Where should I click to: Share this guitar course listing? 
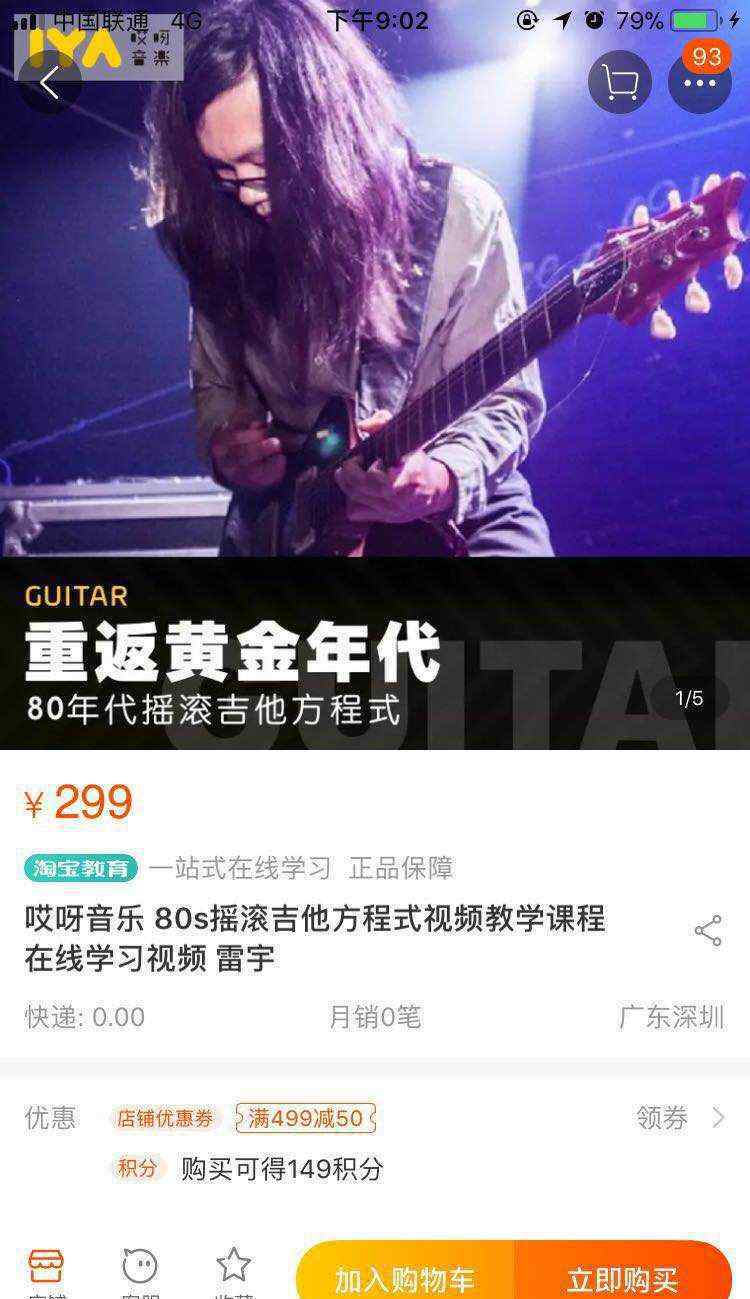[x=708, y=930]
